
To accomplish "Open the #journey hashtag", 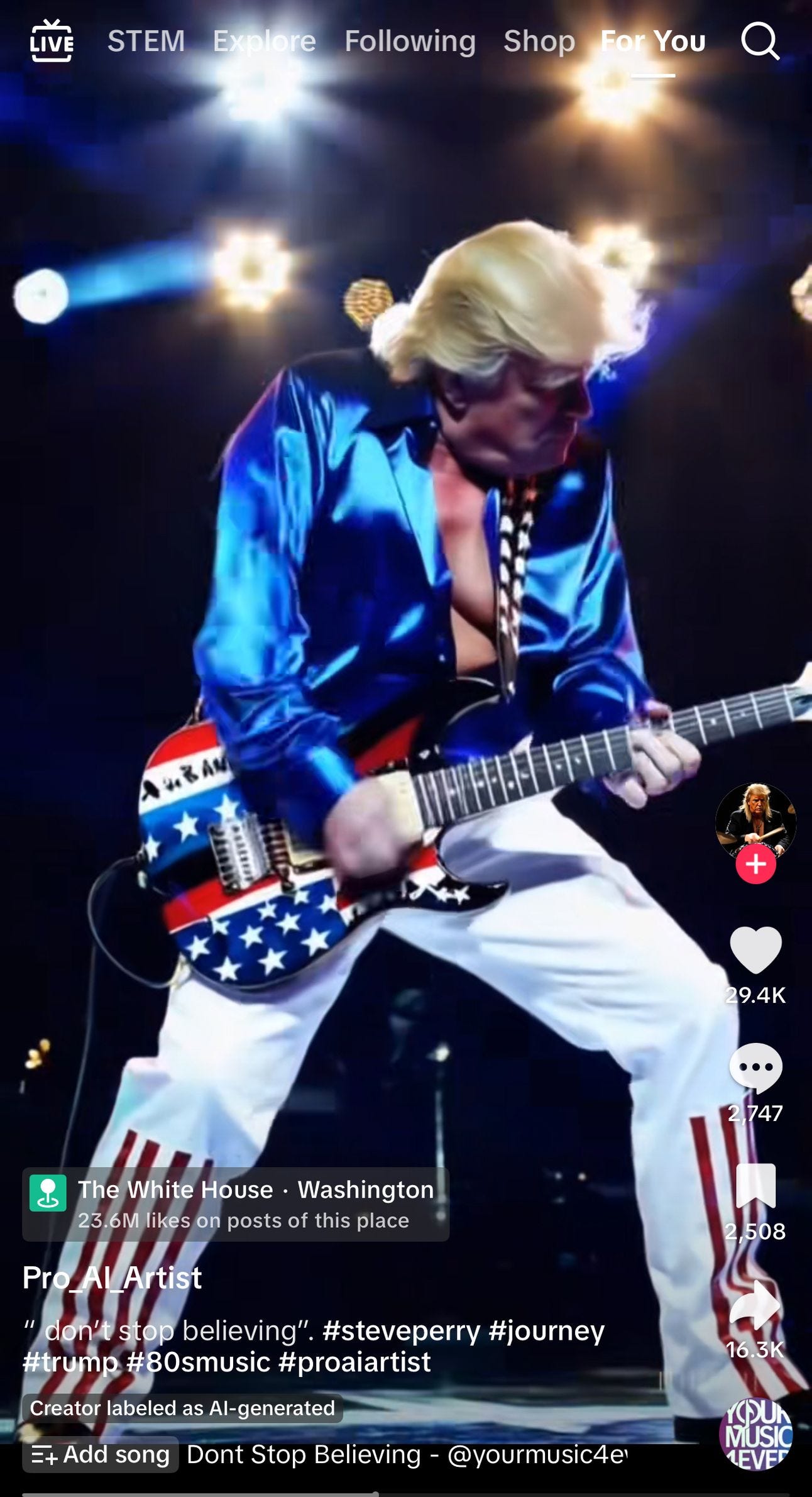I will click(x=546, y=1330).
